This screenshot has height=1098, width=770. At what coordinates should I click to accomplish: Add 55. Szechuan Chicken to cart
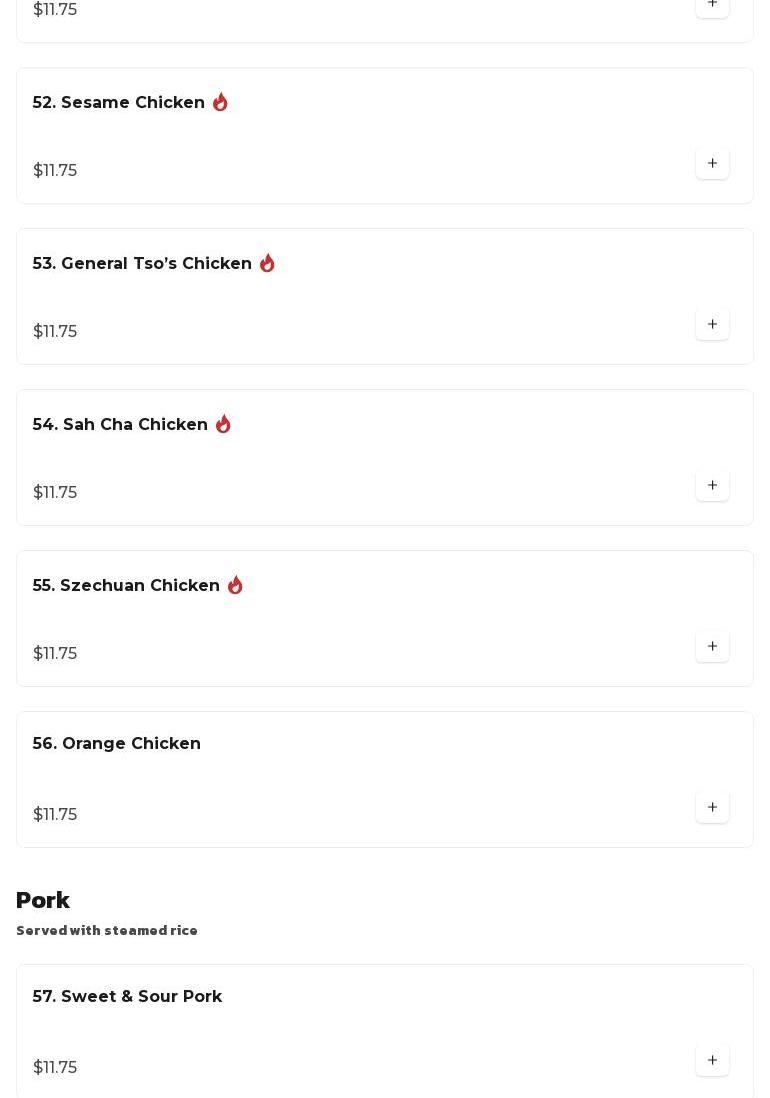point(712,647)
